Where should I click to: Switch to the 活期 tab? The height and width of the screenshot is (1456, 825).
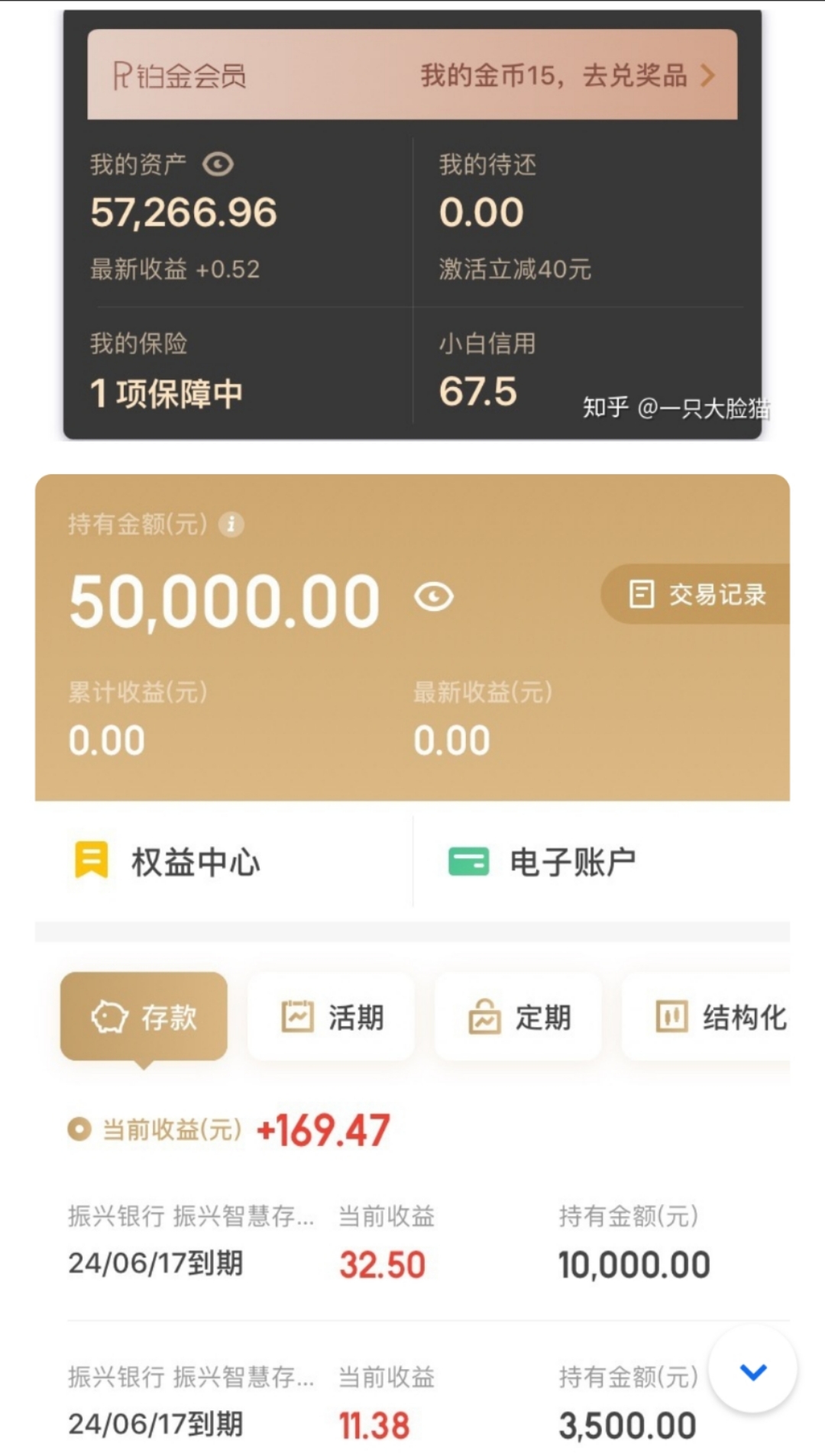331,1017
